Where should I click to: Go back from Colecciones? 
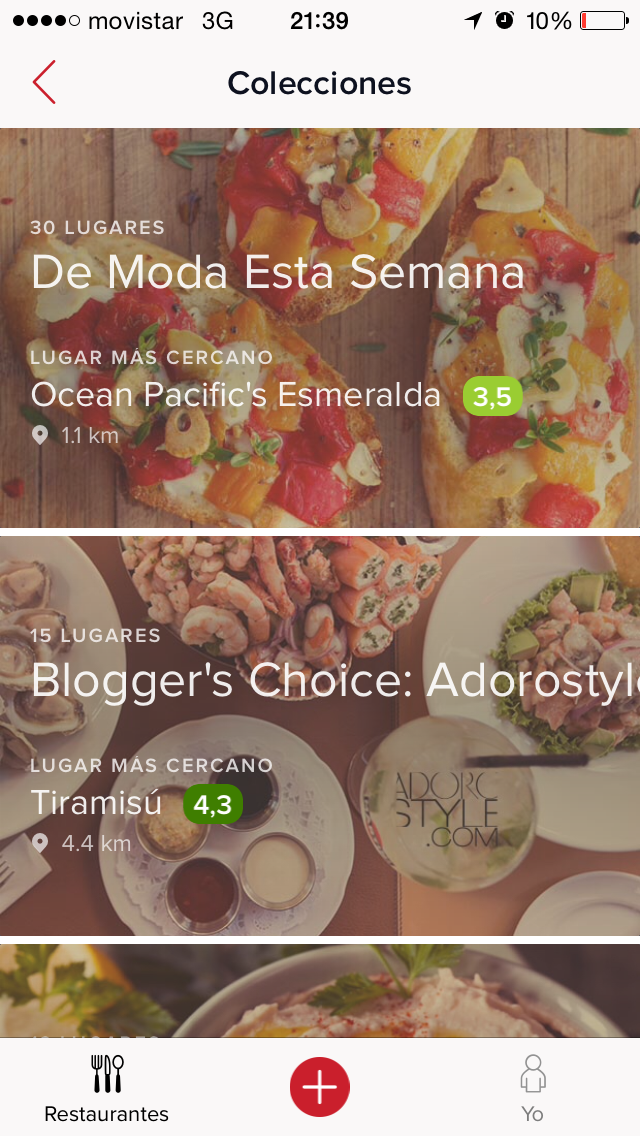tap(44, 82)
